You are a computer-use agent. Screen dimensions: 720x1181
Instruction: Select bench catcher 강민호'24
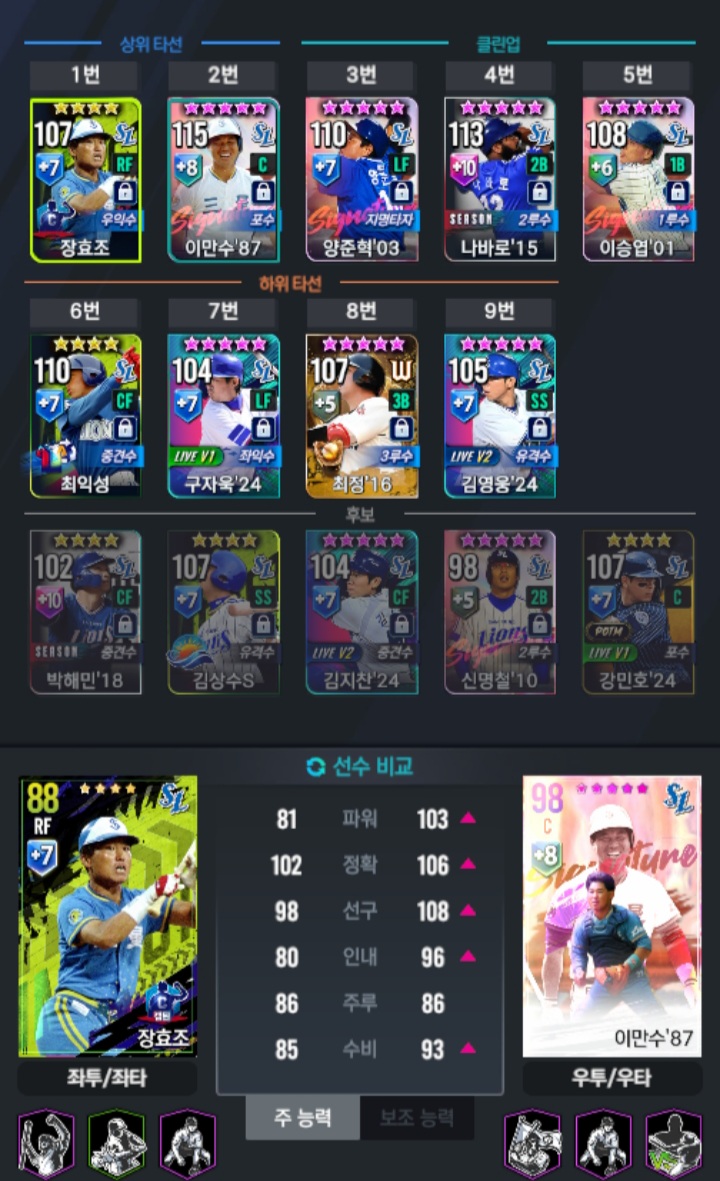[x=638, y=612]
